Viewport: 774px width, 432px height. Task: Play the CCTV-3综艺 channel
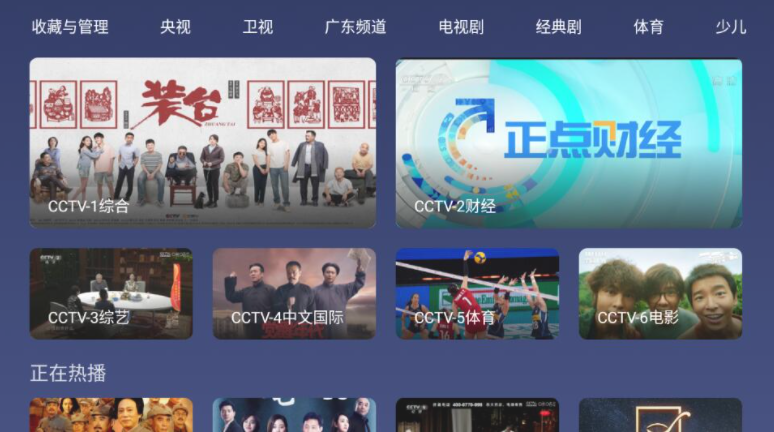coord(111,293)
